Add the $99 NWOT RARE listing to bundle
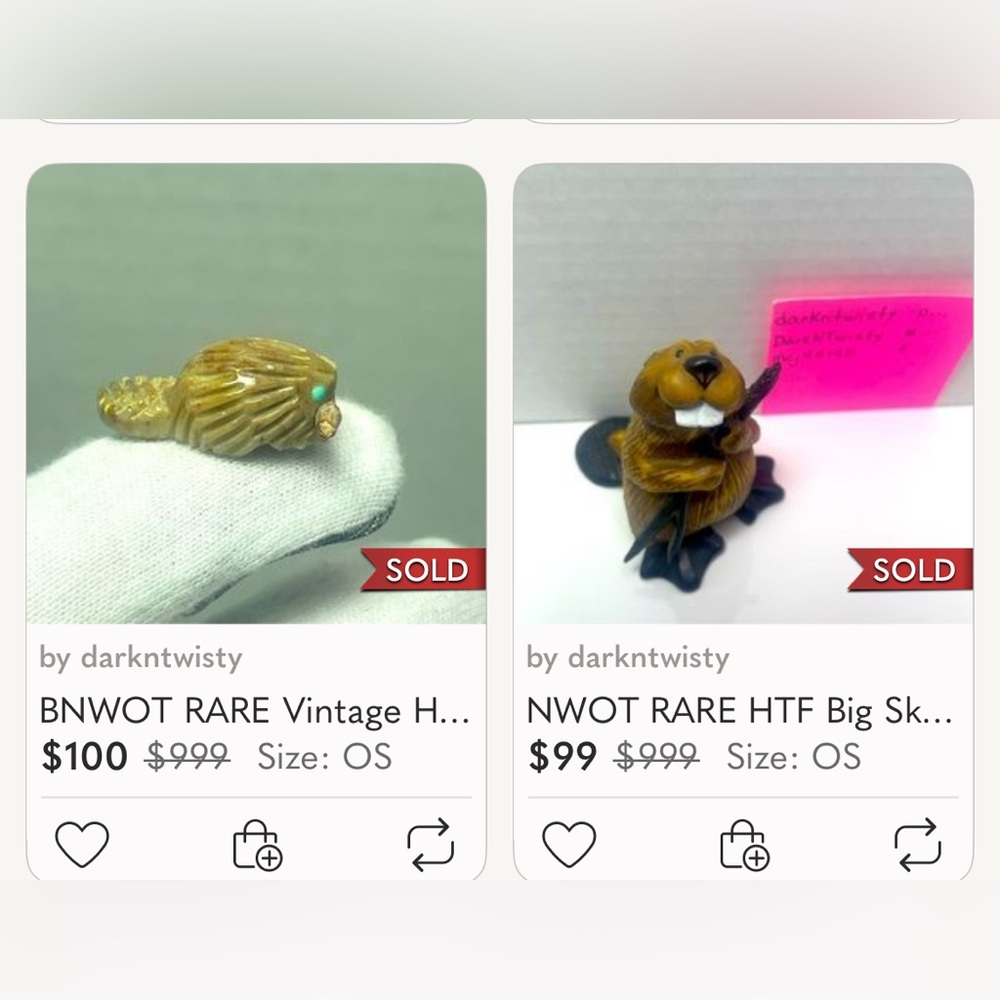Image resolution: width=1000 pixels, height=1000 pixels. 744,845
